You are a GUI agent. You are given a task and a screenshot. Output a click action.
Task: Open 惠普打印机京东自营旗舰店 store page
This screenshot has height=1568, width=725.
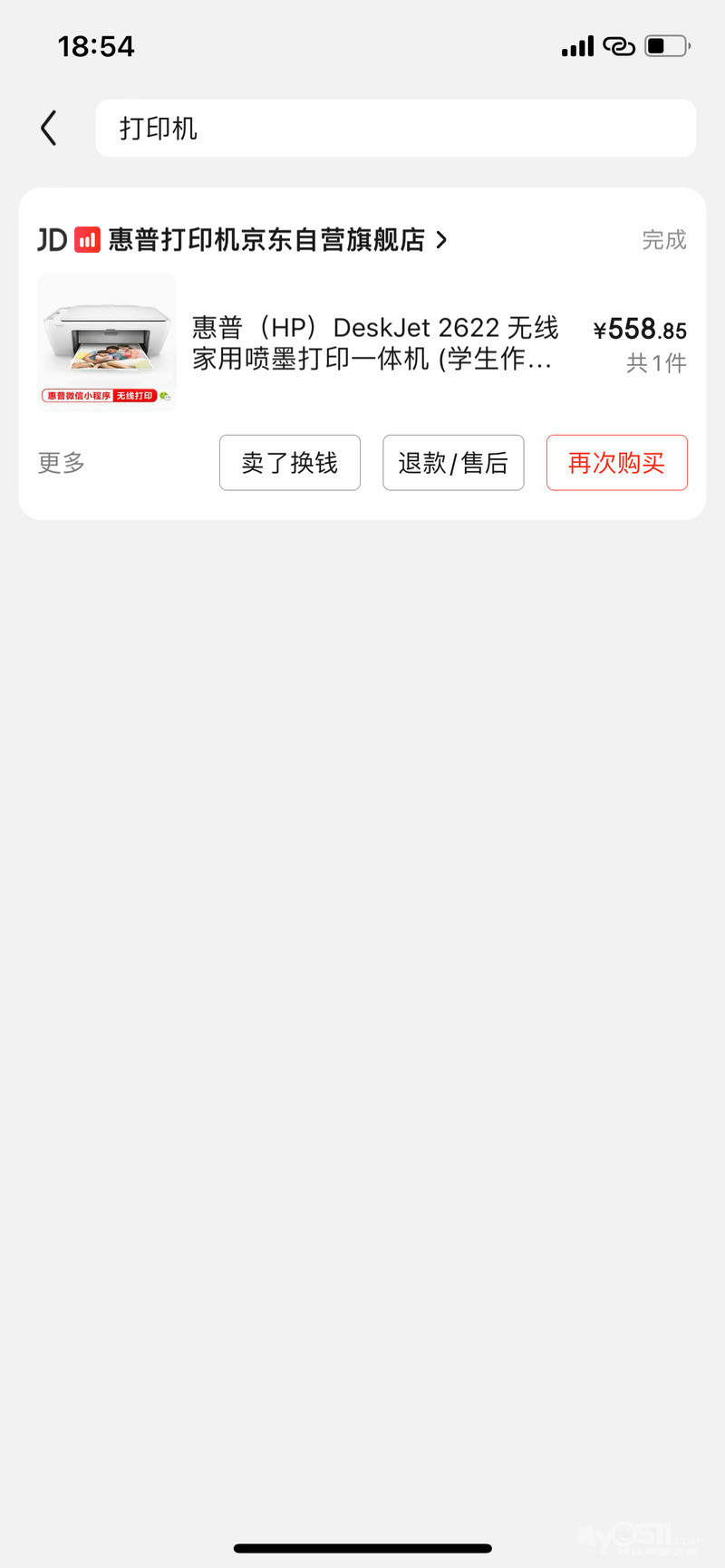[267, 240]
